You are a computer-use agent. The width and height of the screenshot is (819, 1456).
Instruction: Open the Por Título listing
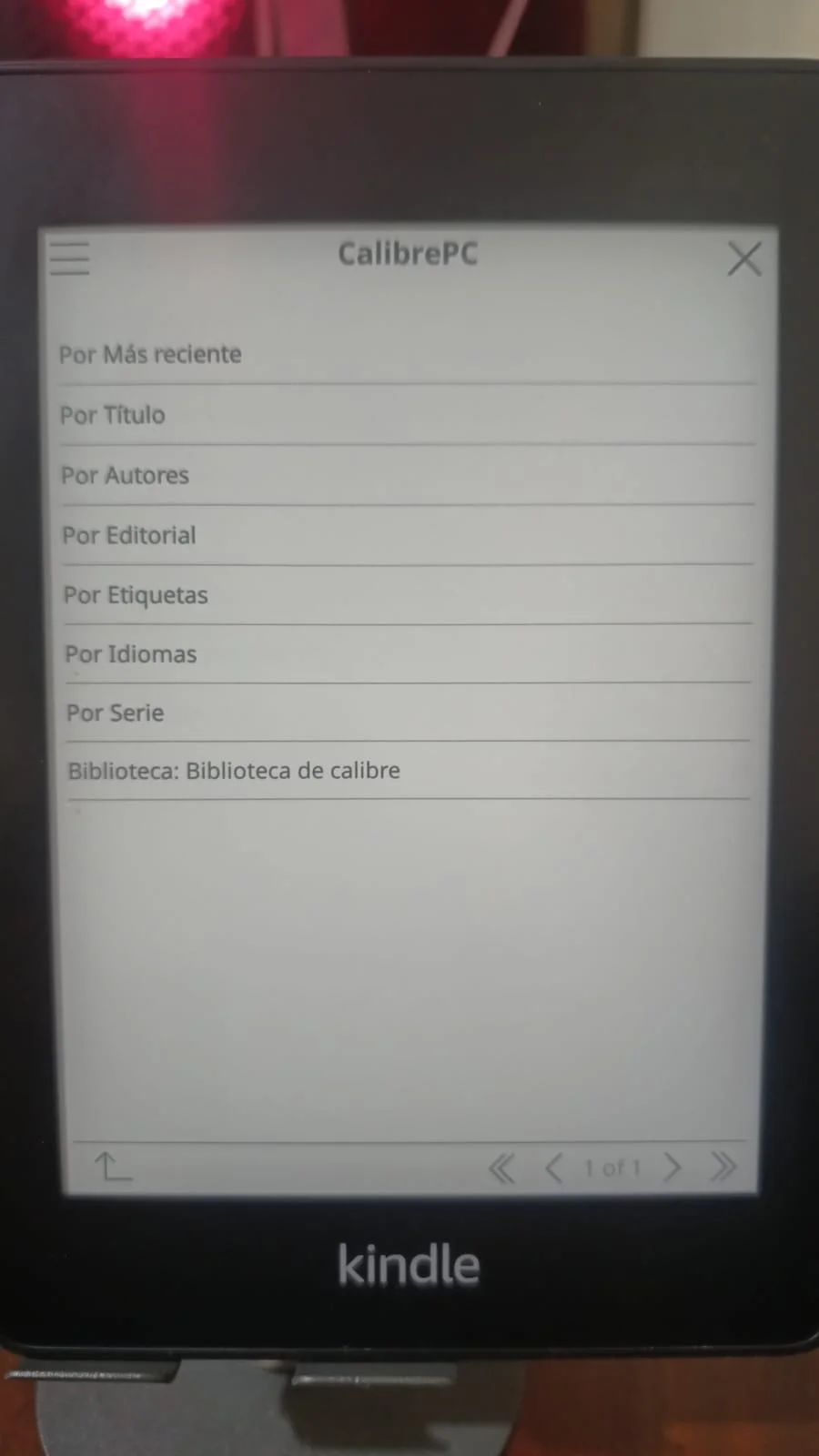point(113,415)
